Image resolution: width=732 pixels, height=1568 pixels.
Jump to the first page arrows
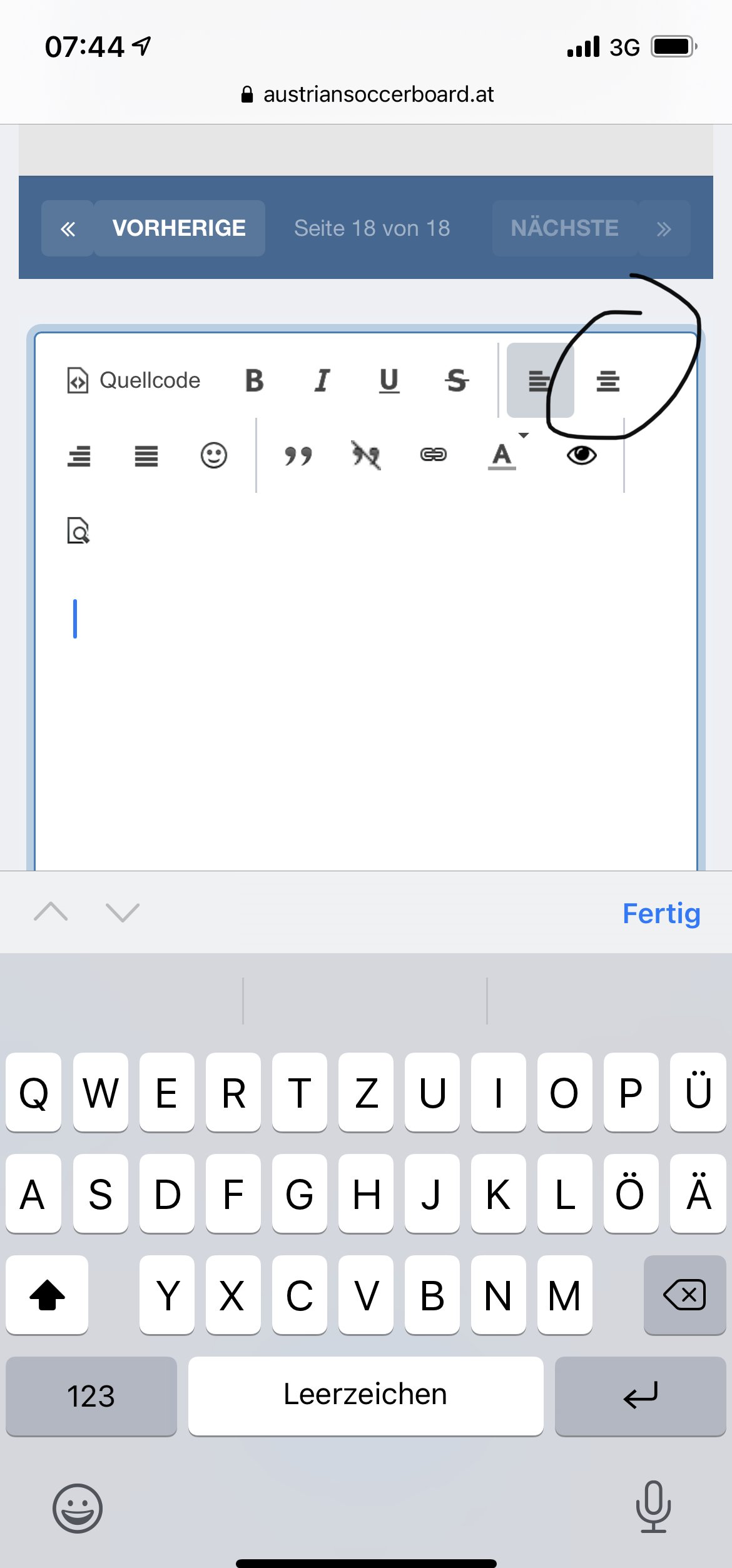pyautogui.click(x=68, y=228)
